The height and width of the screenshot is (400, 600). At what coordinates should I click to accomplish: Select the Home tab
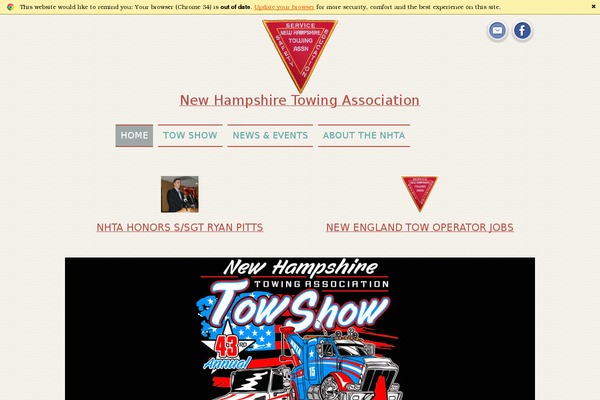coord(134,135)
